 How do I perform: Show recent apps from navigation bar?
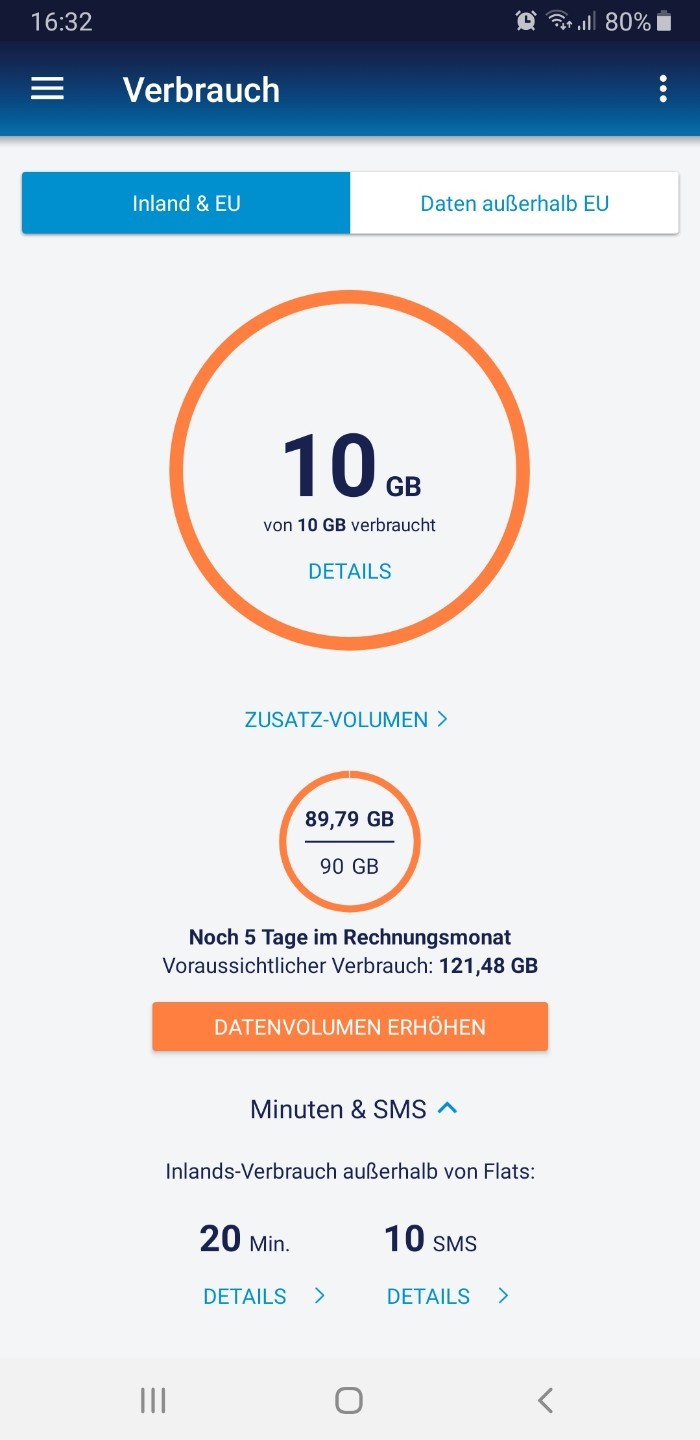[153, 1400]
